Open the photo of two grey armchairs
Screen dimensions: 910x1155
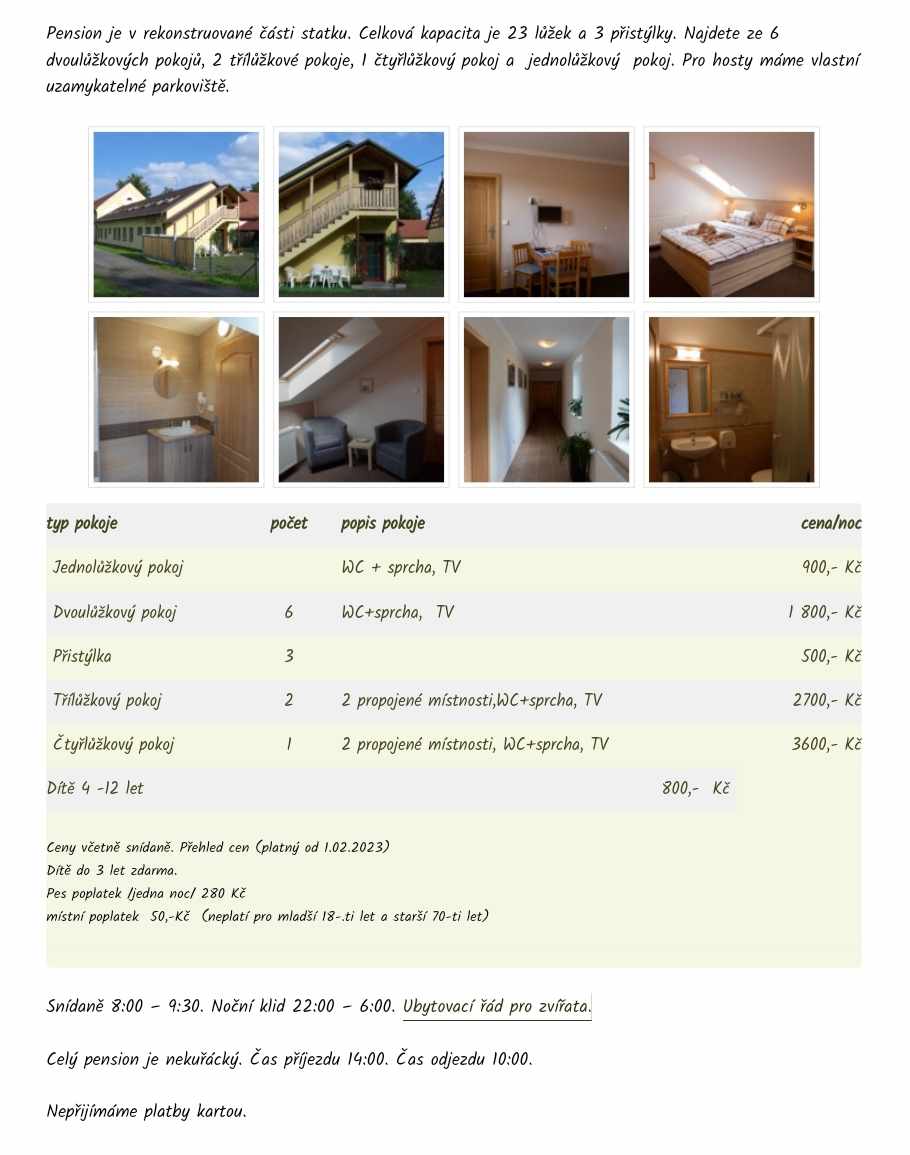[361, 400]
